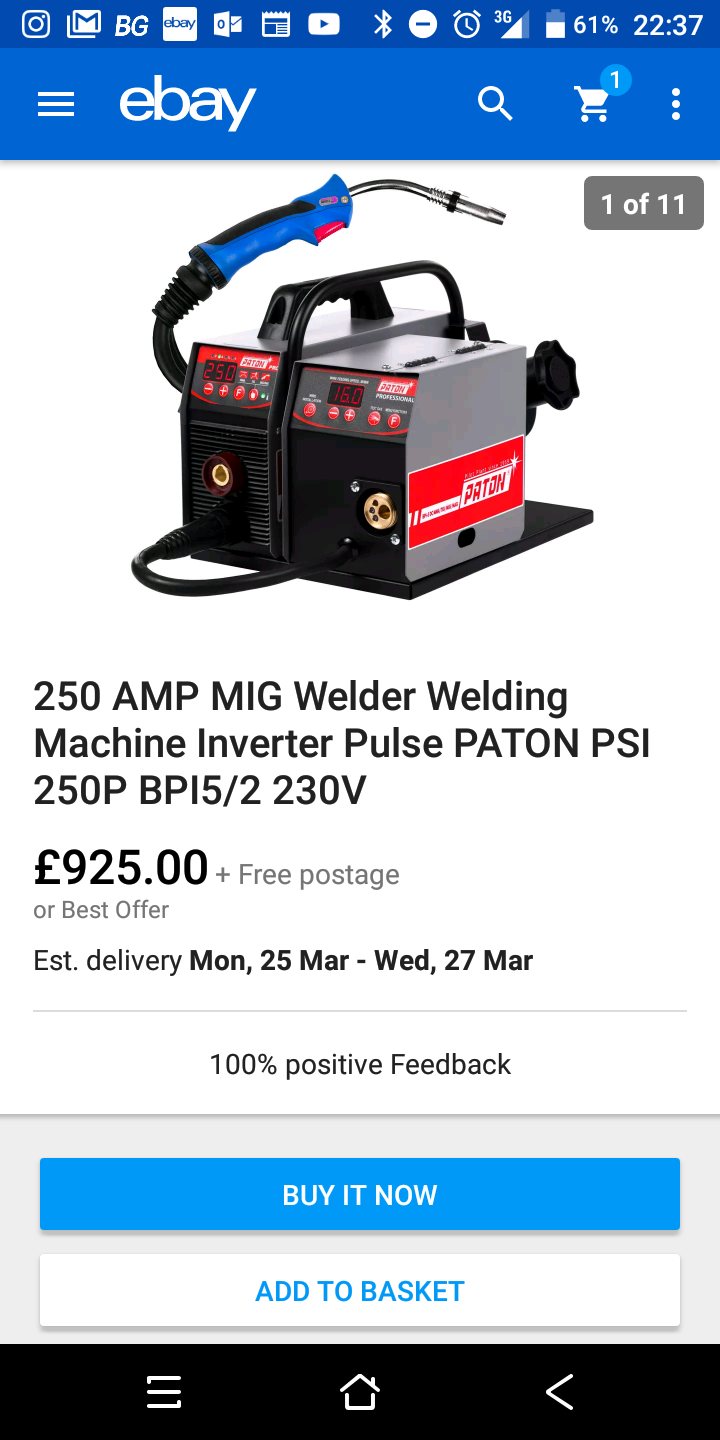Open the search icon
The width and height of the screenshot is (720, 1440).
coord(495,103)
